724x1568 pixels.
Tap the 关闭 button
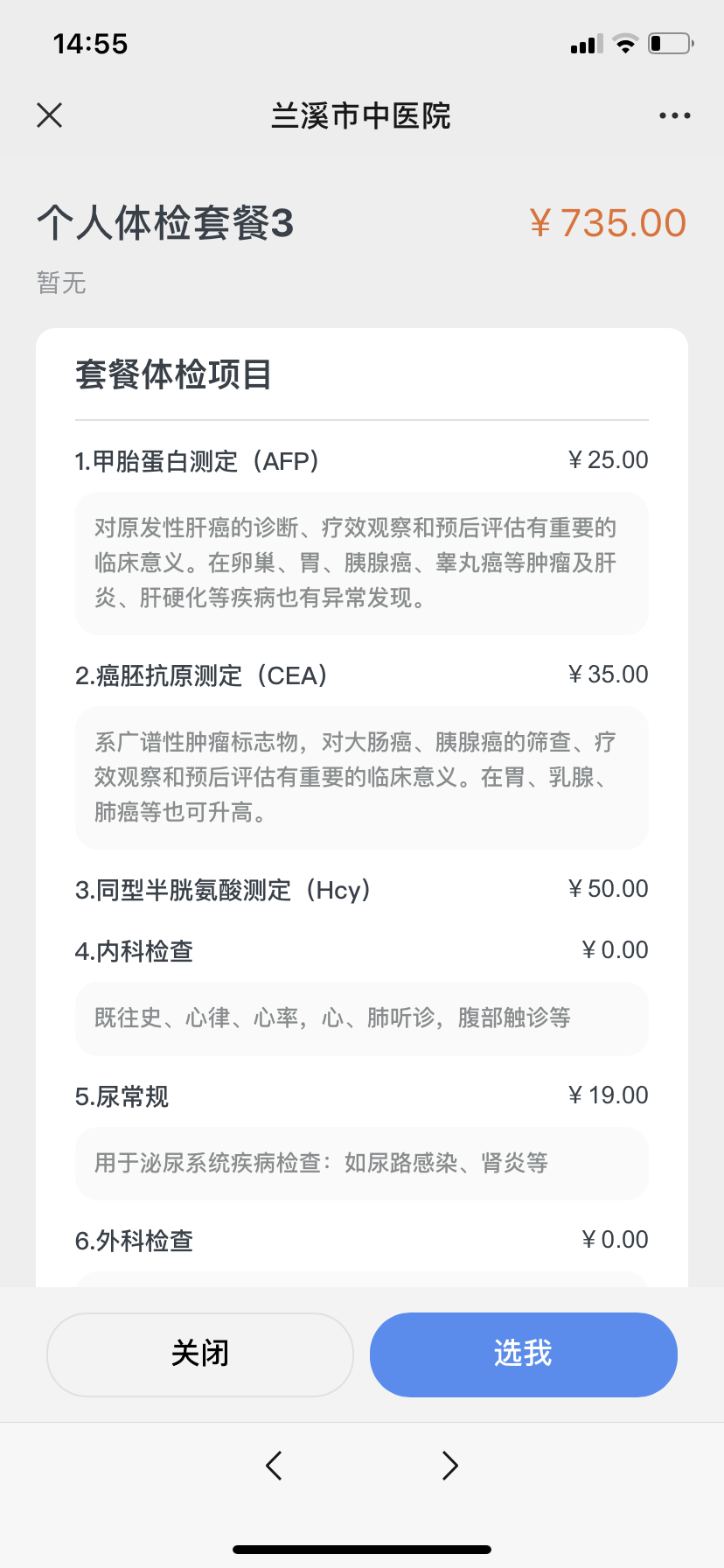click(200, 1354)
